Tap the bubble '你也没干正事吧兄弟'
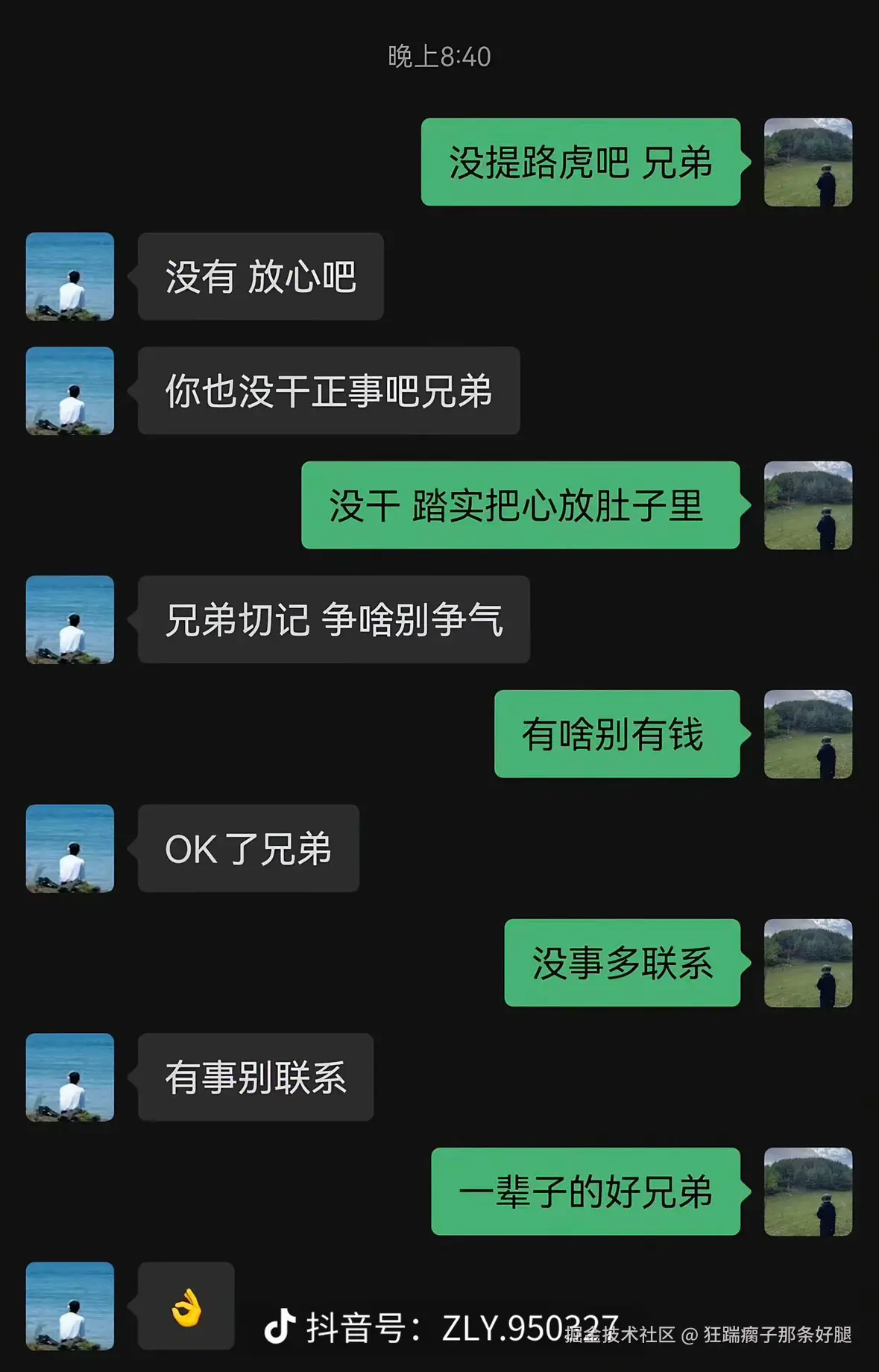 (327, 391)
